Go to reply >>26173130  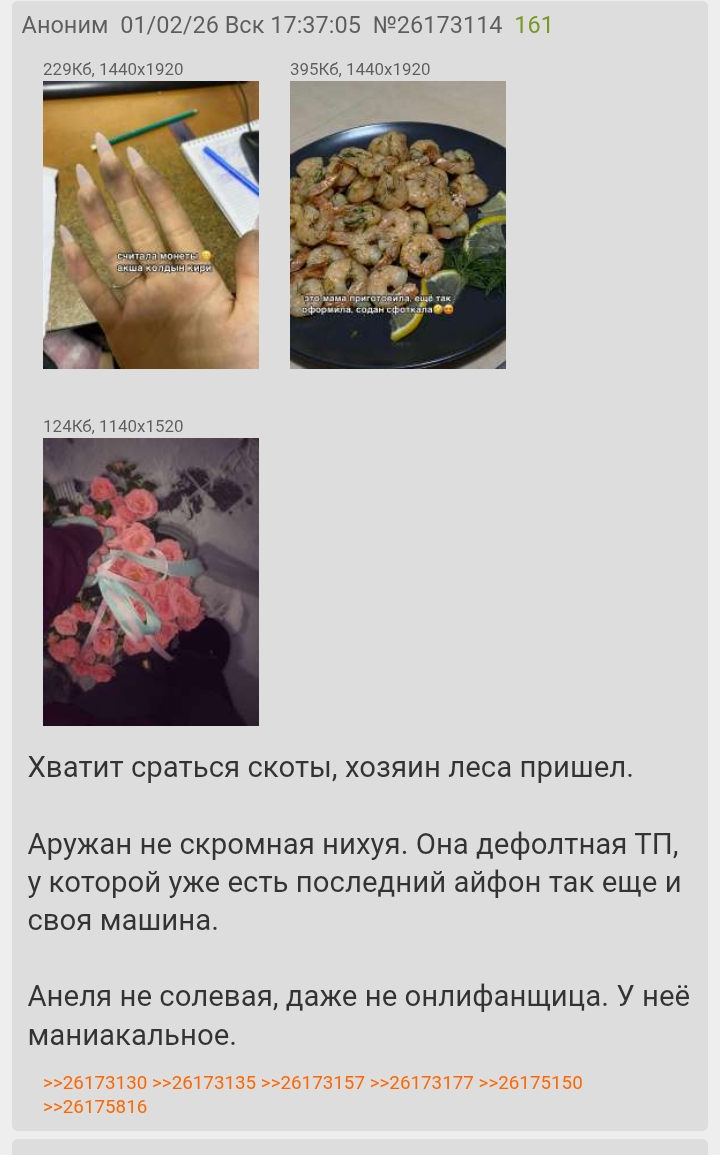(95, 1083)
